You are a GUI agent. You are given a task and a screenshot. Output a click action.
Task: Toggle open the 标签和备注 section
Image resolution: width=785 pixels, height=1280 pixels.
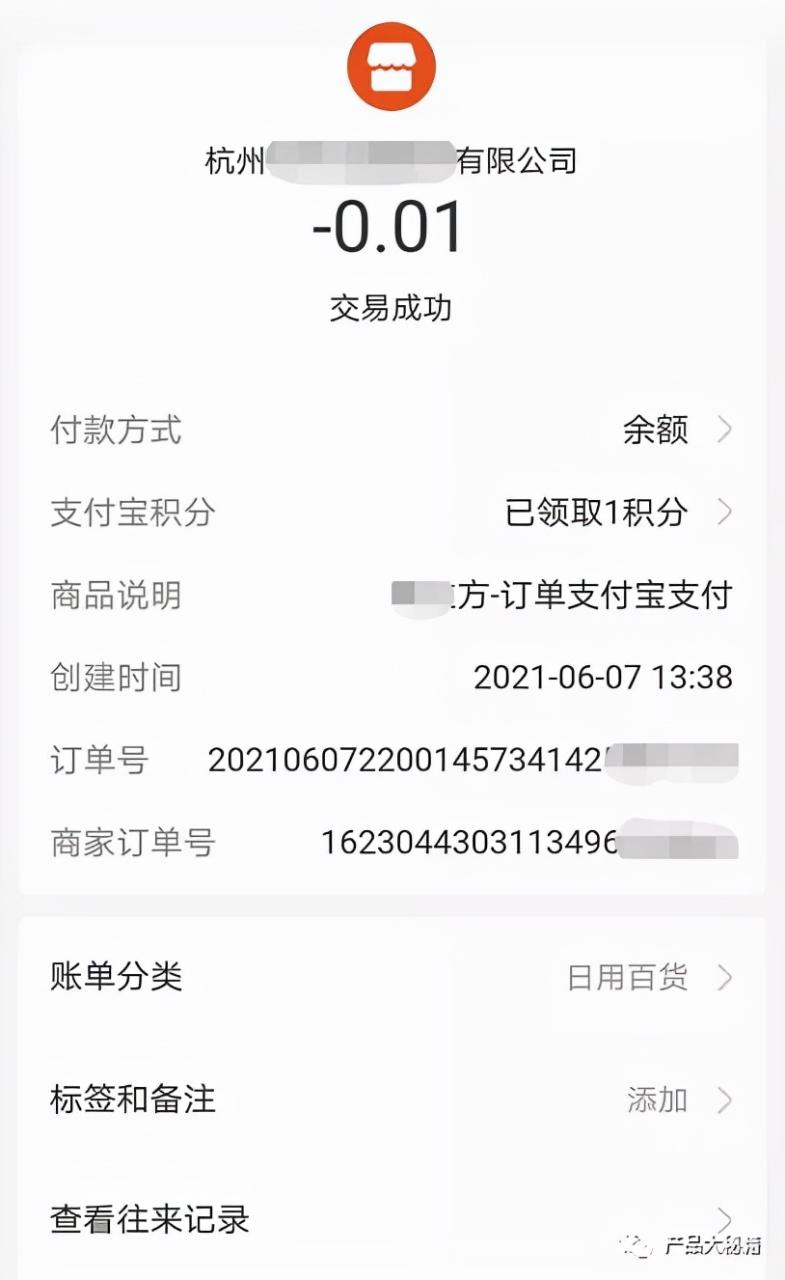[x=135, y=1100]
